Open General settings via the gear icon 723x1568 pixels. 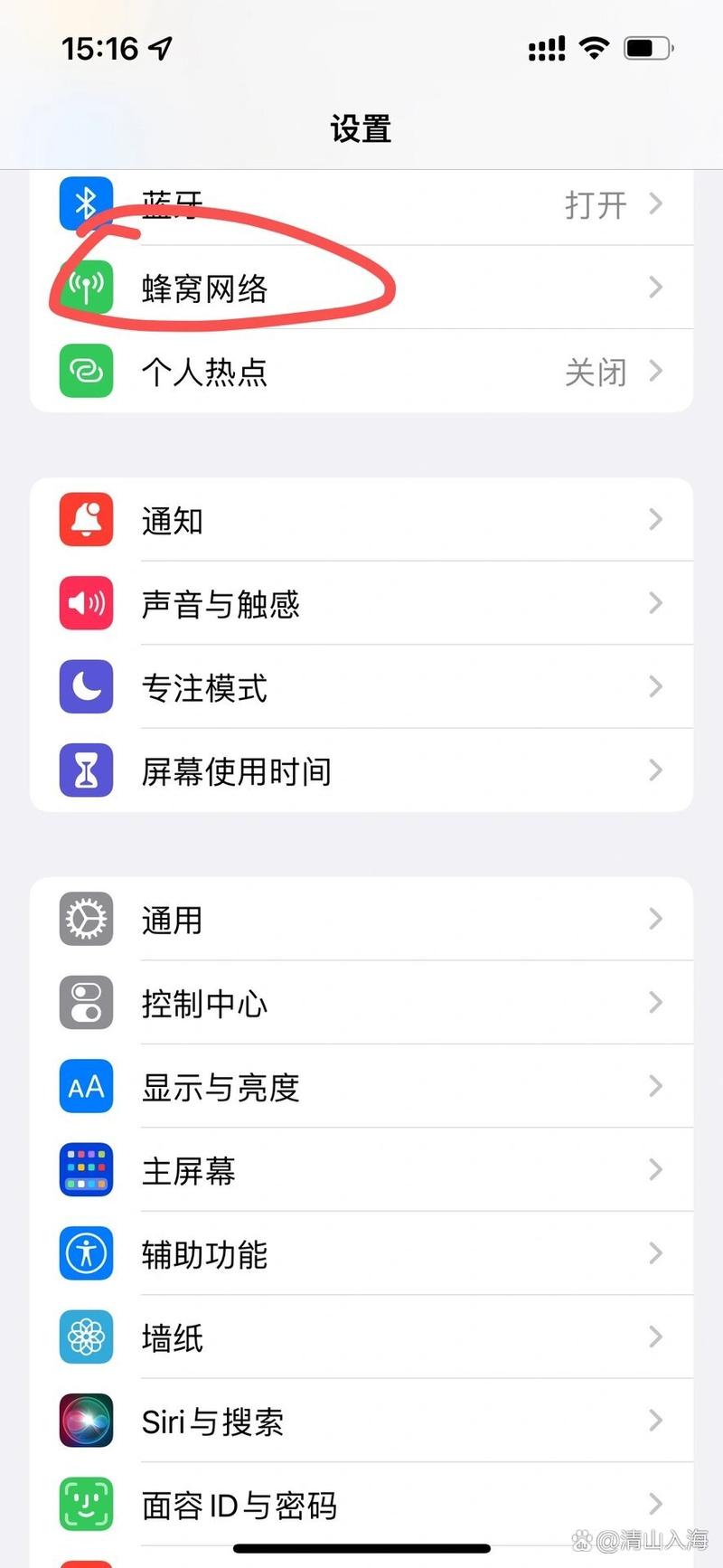click(86, 919)
